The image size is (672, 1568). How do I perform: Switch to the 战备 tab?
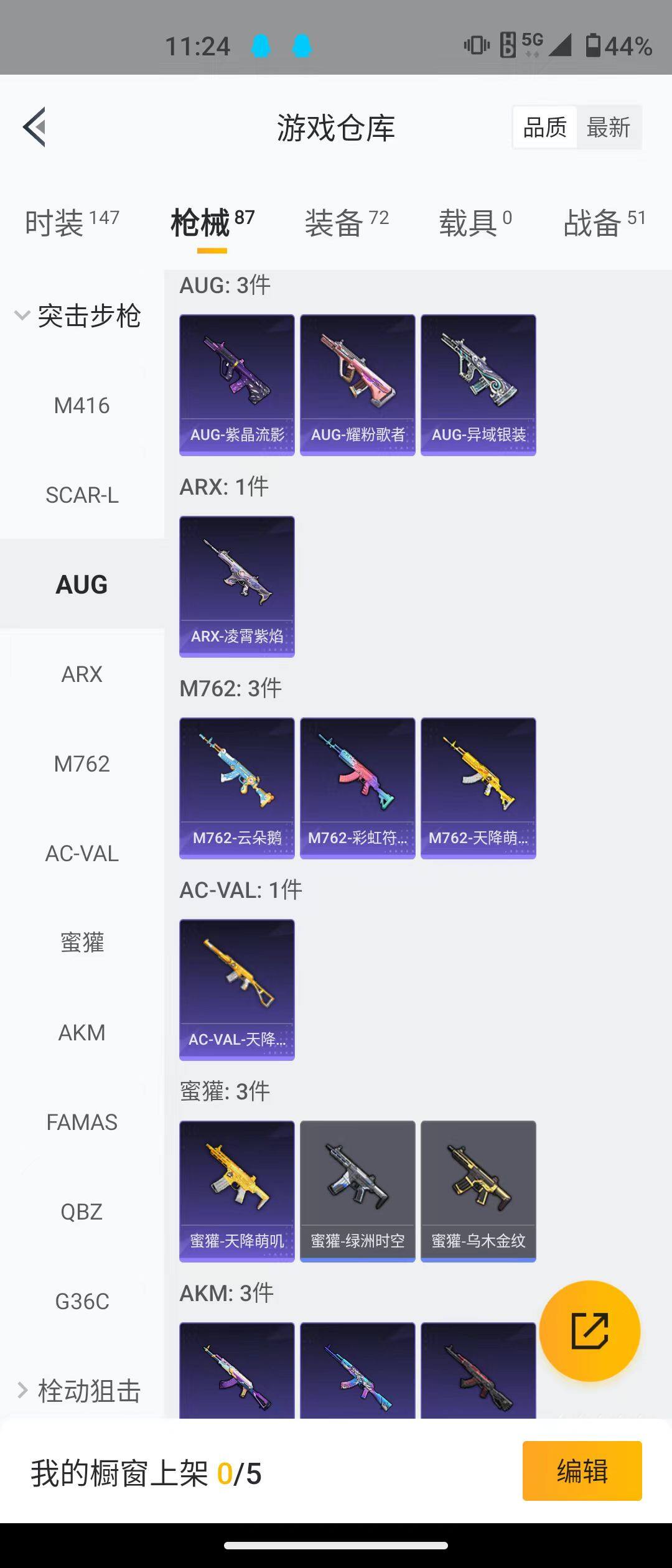tap(604, 223)
